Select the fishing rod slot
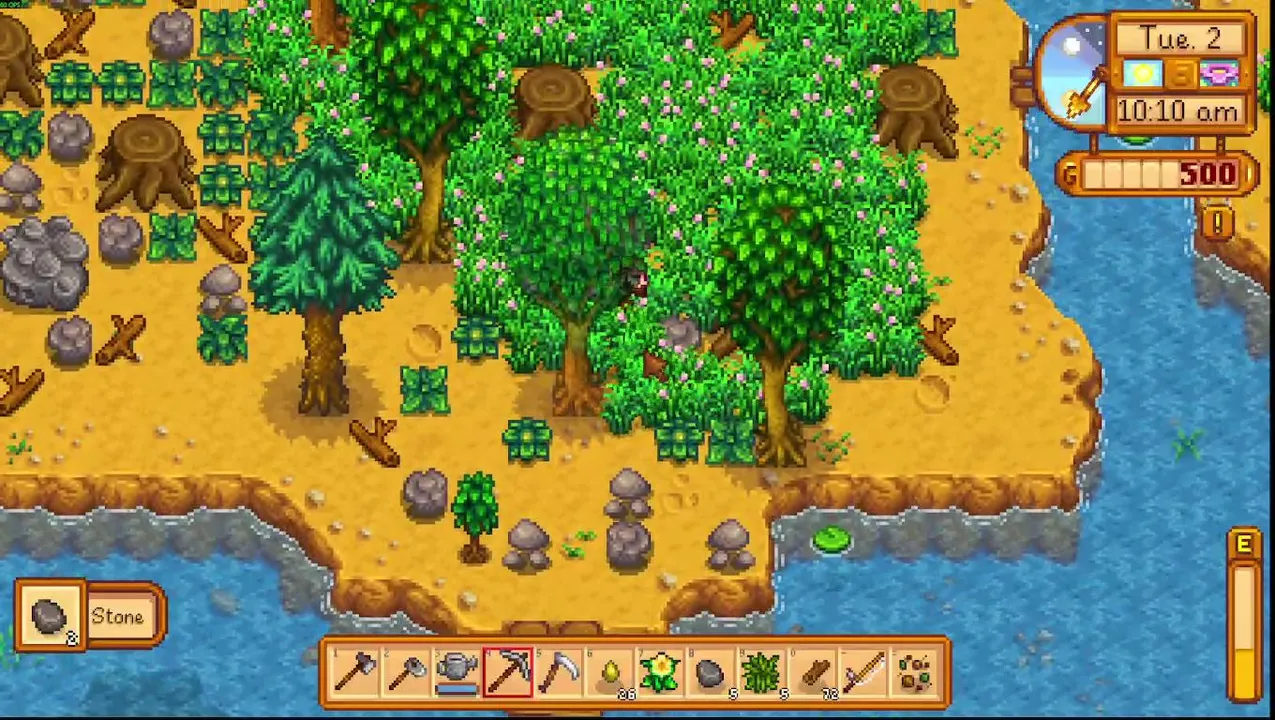This screenshot has height=720, width=1275. click(x=864, y=672)
